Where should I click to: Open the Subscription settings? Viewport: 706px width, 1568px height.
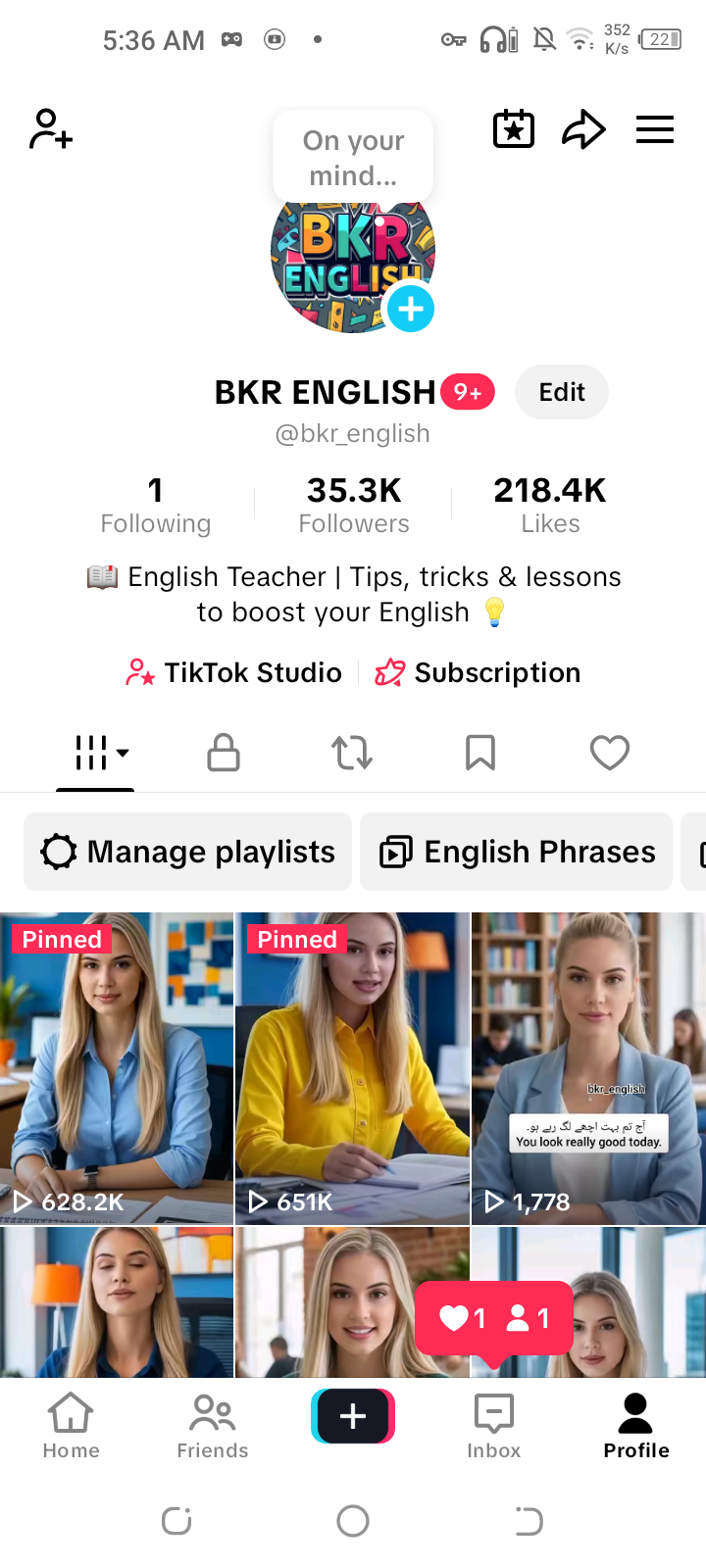click(x=478, y=672)
